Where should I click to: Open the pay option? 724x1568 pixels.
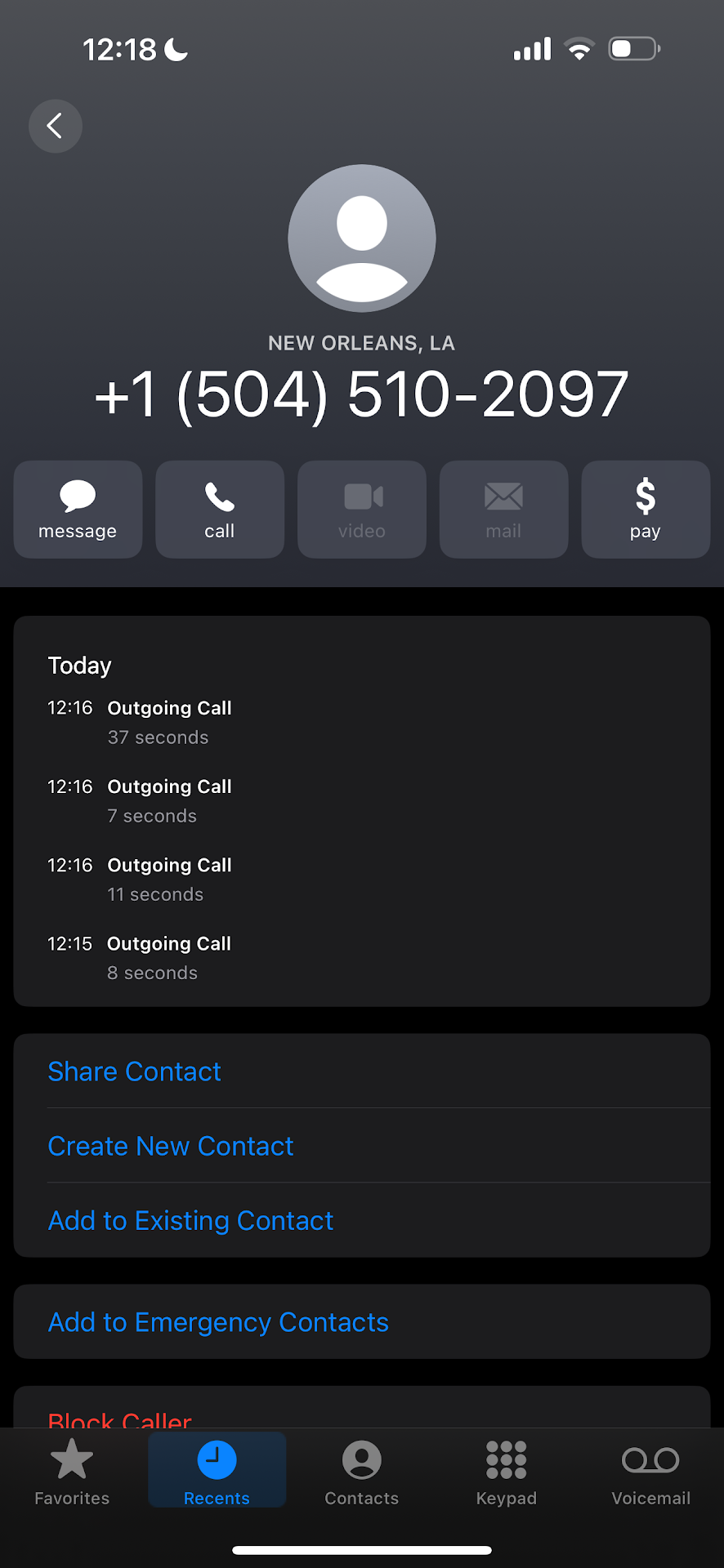[x=645, y=510]
